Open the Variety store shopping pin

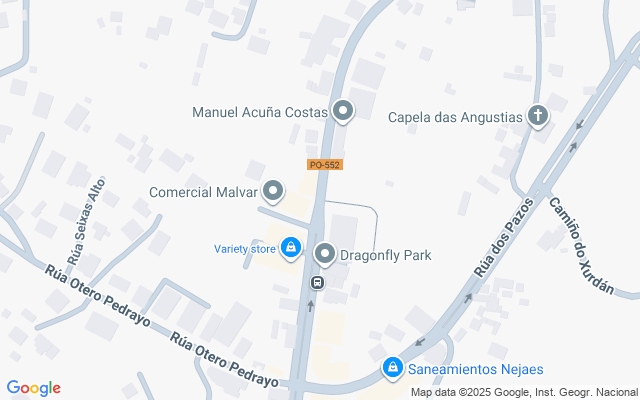click(291, 247)
